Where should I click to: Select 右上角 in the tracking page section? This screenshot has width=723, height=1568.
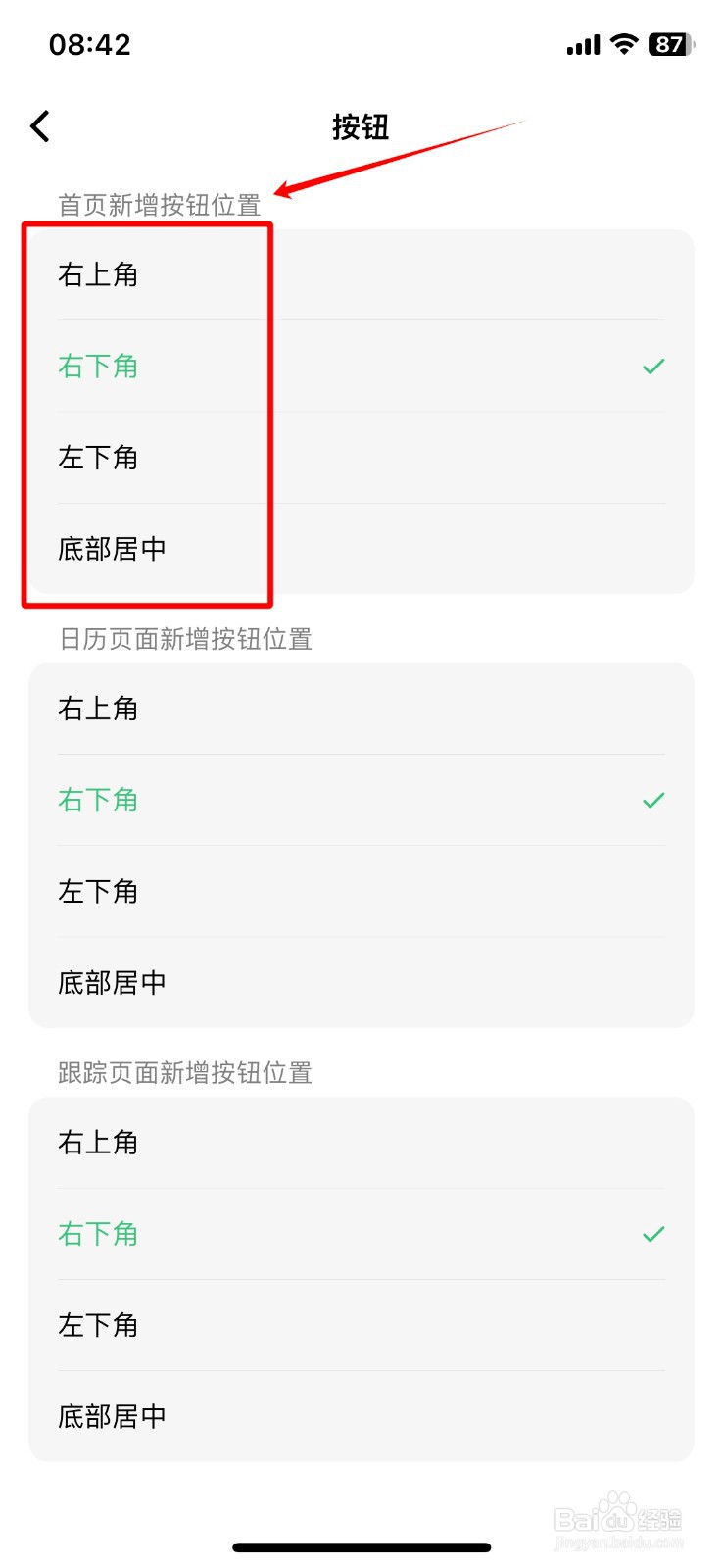[x=98, y=1142]
